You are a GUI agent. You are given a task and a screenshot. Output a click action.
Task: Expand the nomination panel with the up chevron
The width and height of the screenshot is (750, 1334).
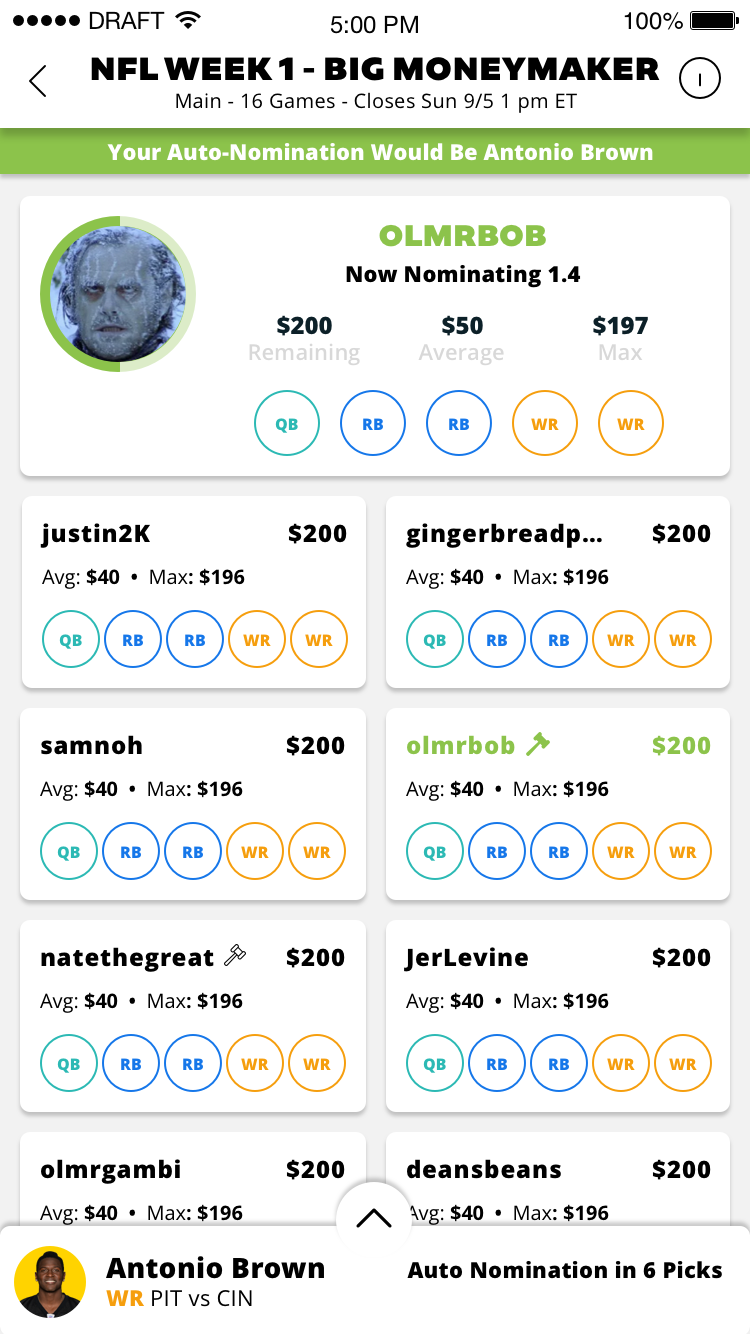(374, 1216)
